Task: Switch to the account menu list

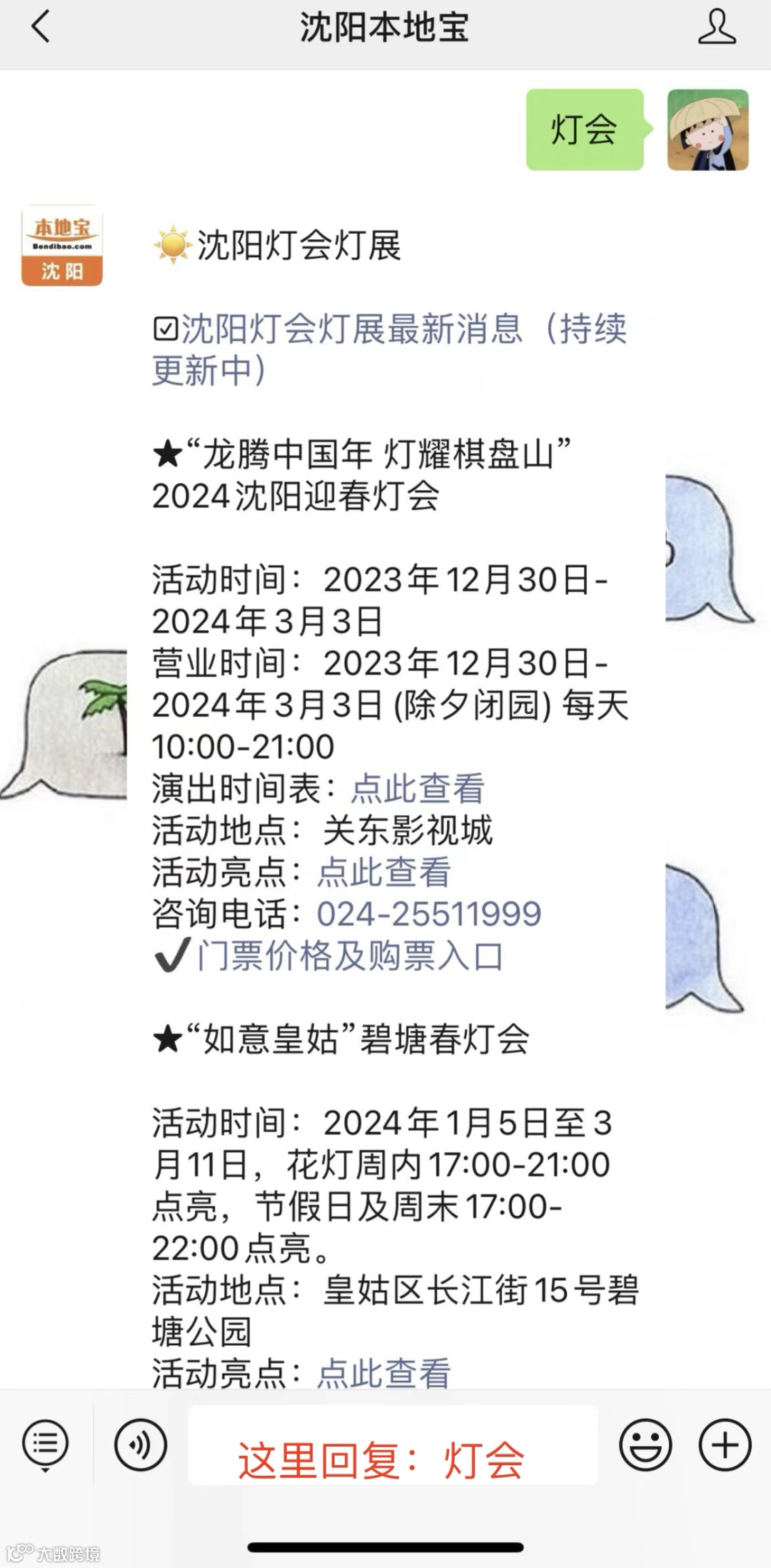Action: [x=45, y=1444]
